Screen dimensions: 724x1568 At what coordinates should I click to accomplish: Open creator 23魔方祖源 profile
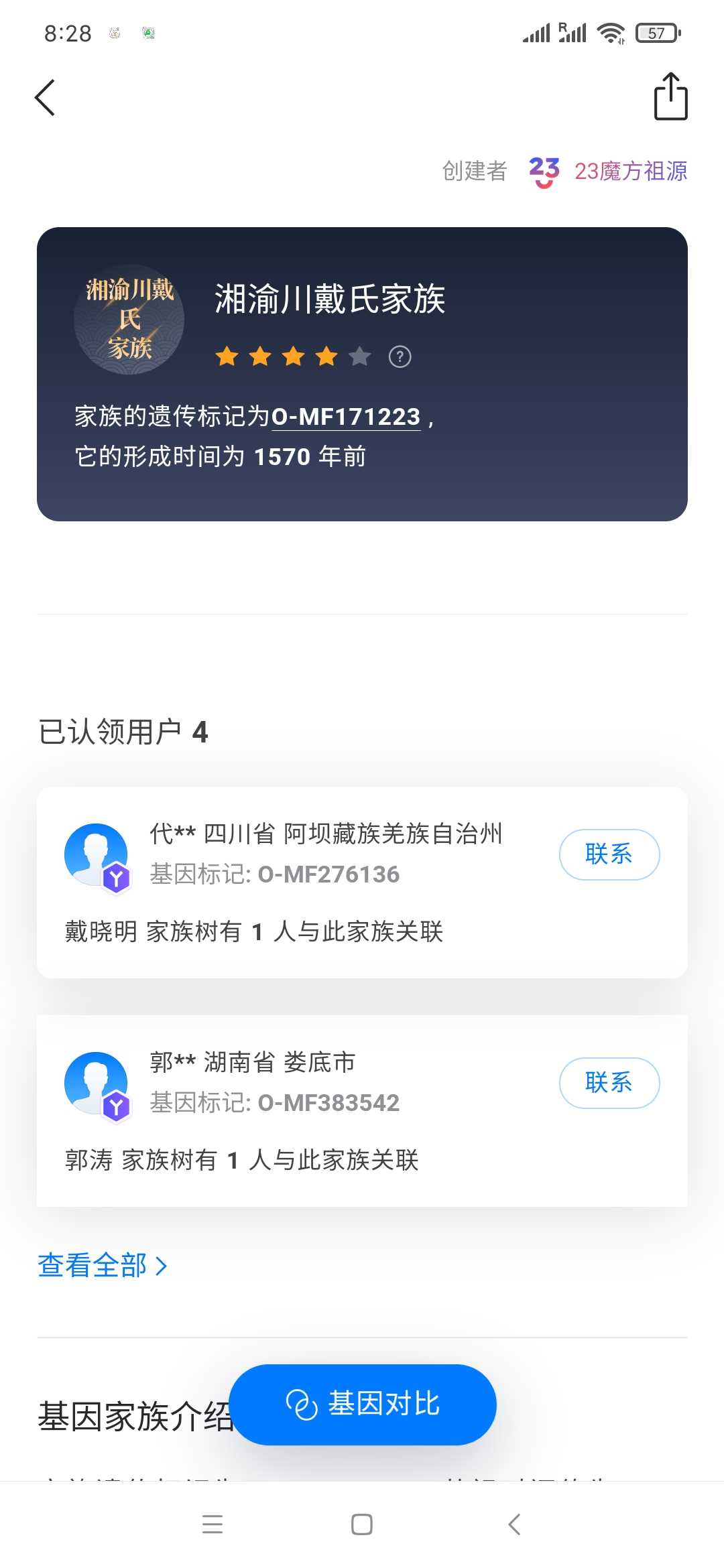(608, 172)
